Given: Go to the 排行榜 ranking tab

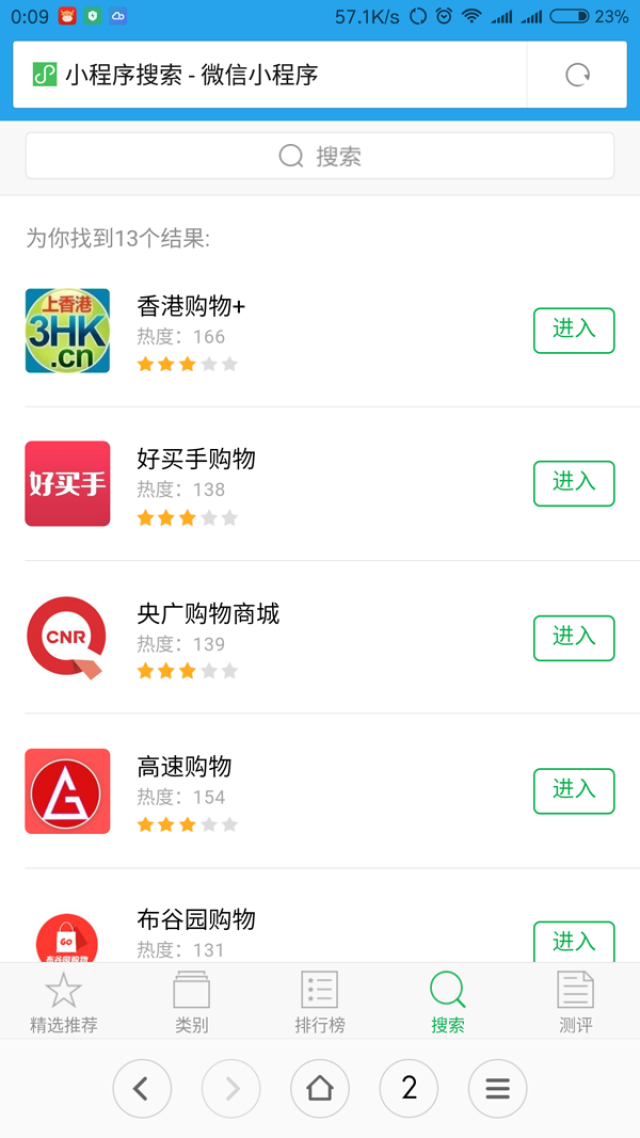Looking at the screenshot, I should pyautogui.click(x=320, y=1002).
